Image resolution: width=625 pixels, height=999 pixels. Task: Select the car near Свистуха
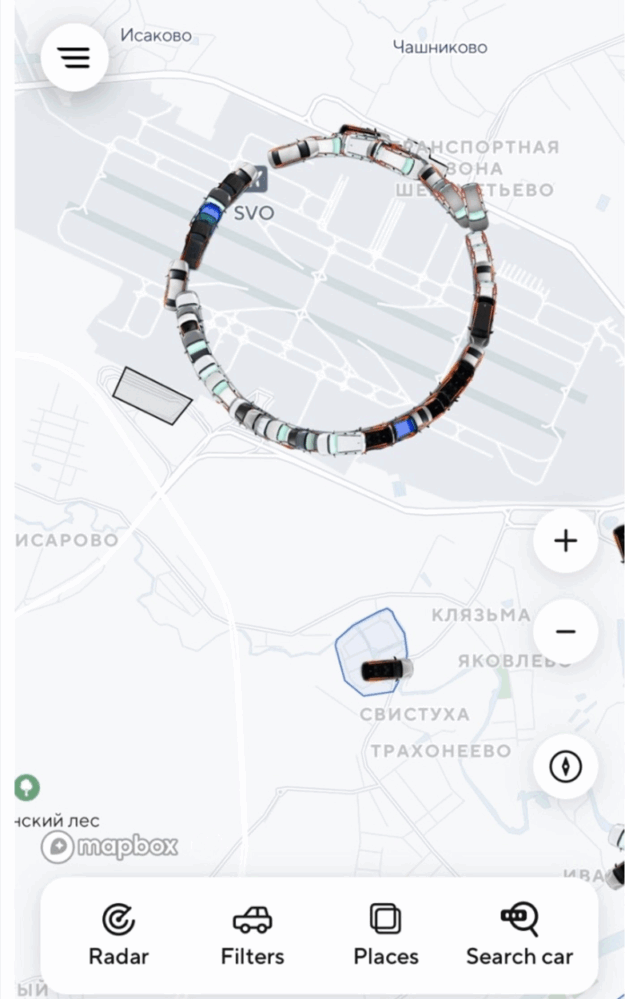click(387, 669)
